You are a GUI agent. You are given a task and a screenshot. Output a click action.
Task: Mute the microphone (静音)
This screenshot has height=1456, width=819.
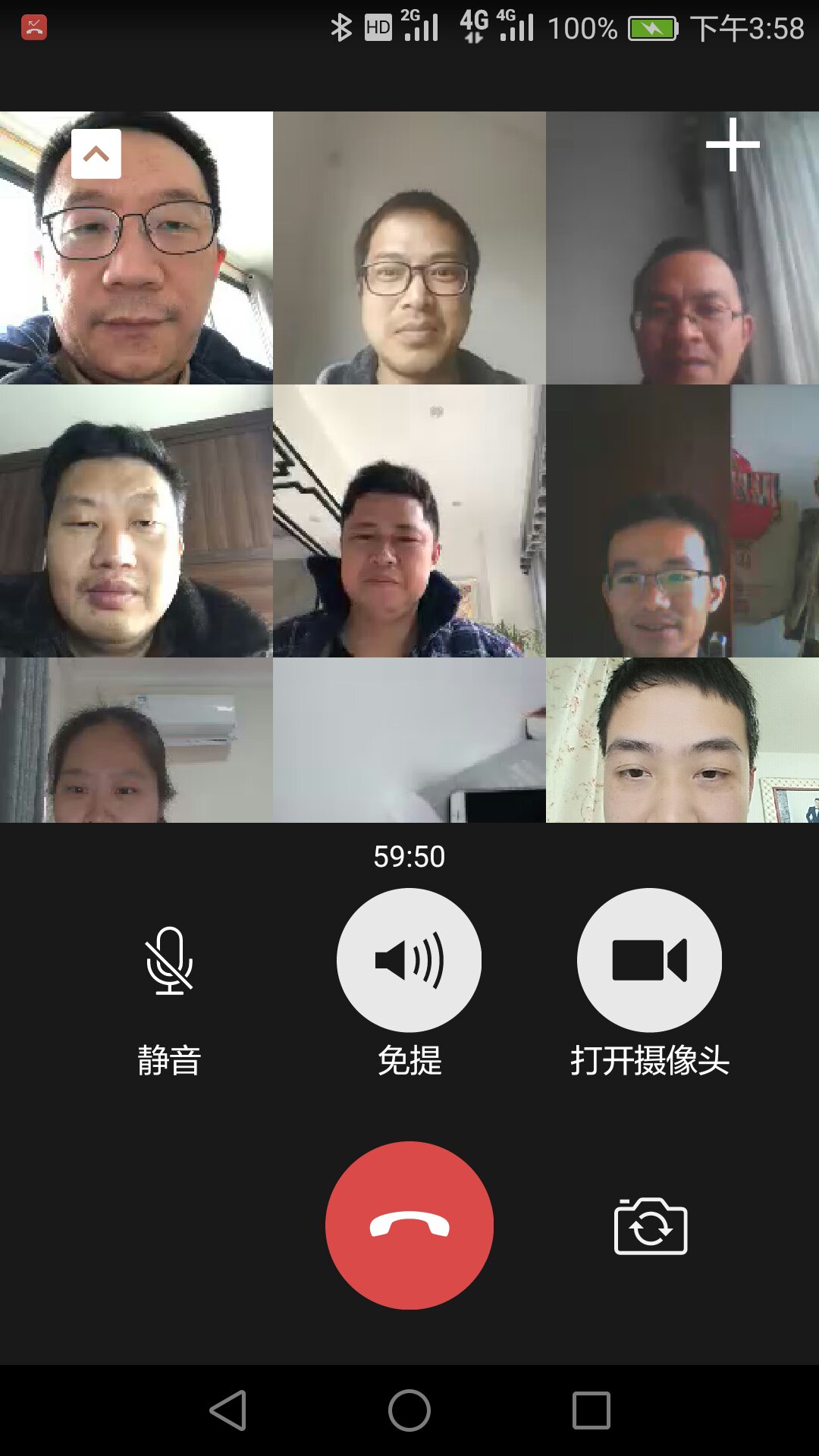169,961
